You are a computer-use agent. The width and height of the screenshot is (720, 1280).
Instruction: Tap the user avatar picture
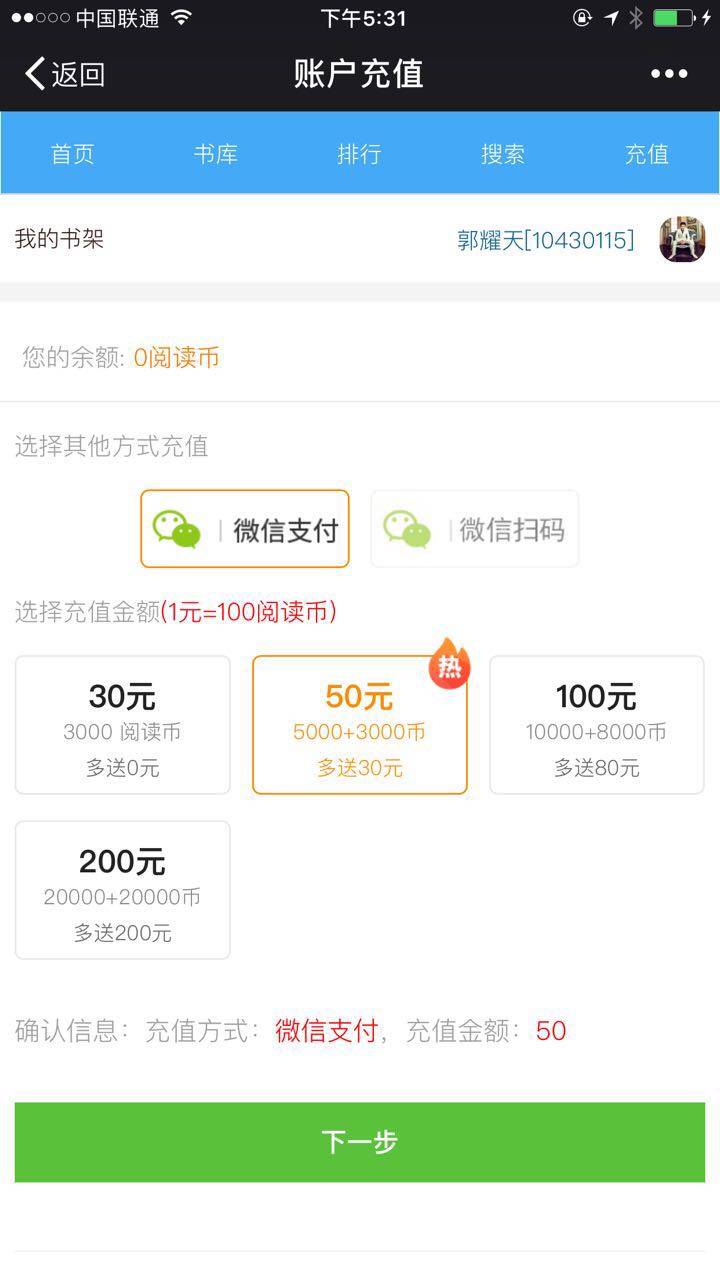(683, 240)
